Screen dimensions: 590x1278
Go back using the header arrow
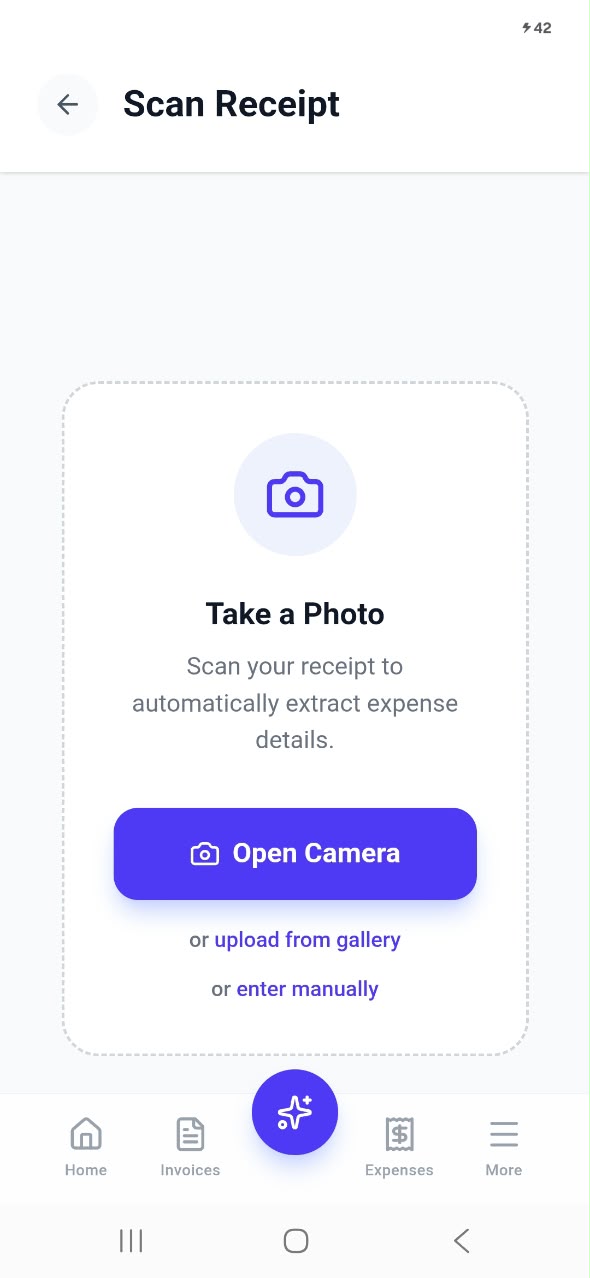pos(67,104)
